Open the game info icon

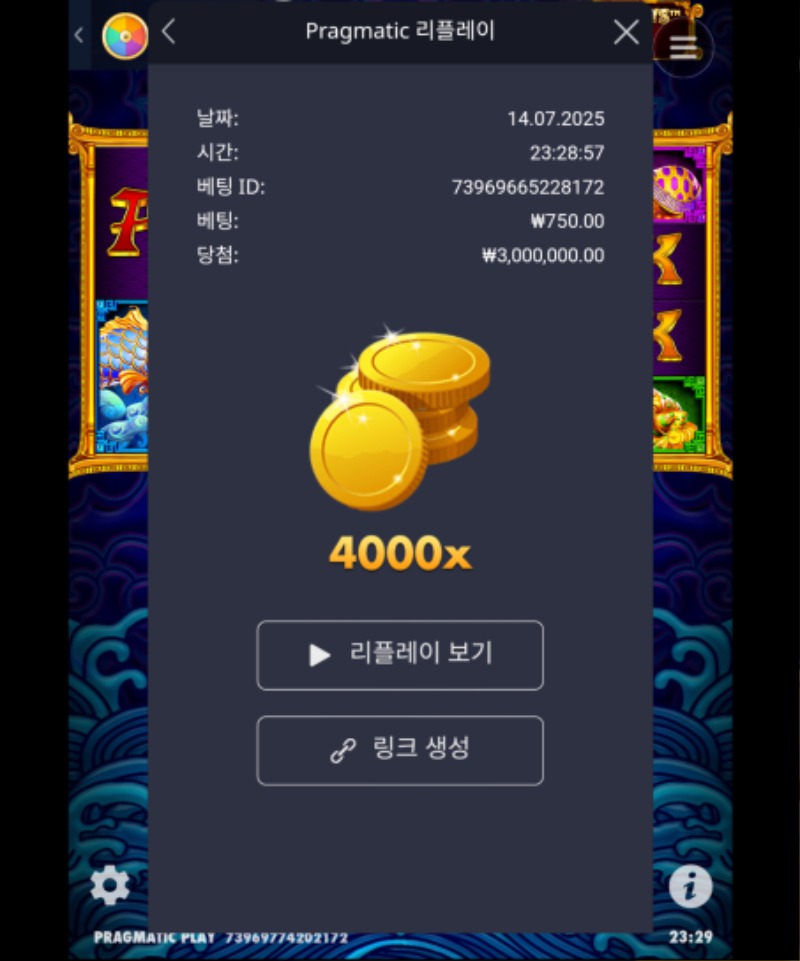[x=690, y=886]
